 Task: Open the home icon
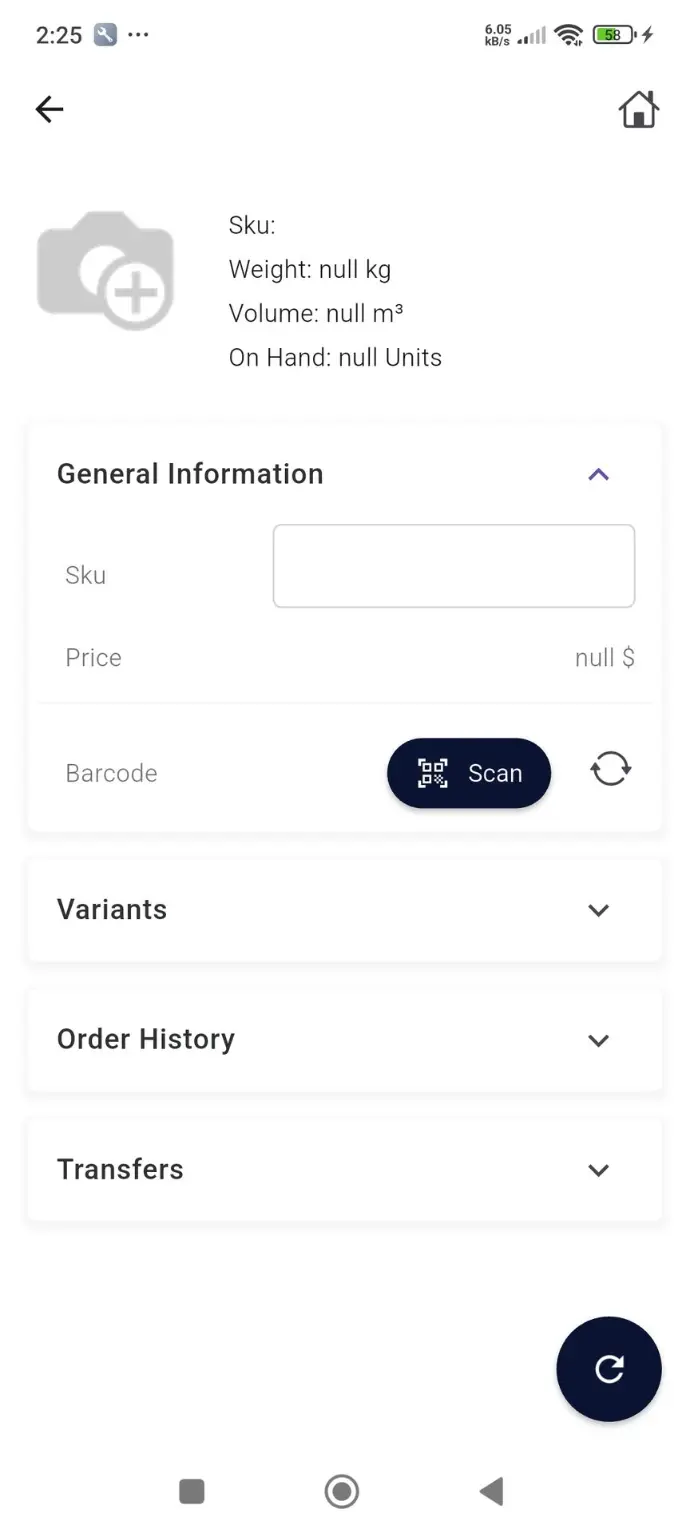coord(638,109)
